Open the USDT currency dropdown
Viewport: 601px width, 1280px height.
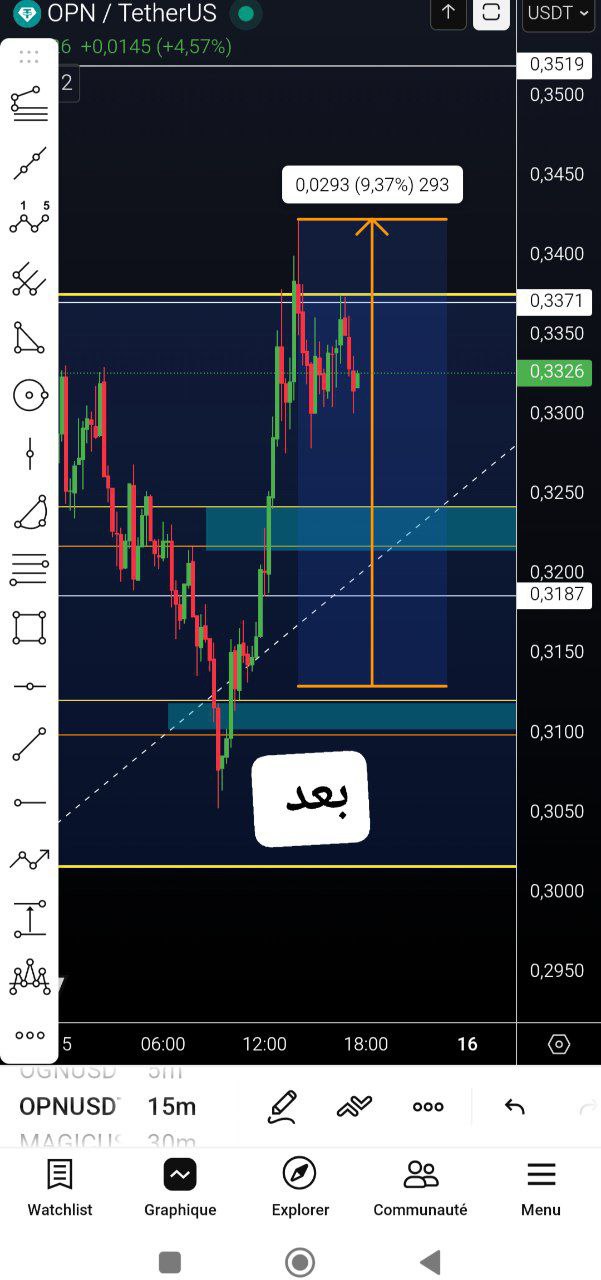point(558,13)
